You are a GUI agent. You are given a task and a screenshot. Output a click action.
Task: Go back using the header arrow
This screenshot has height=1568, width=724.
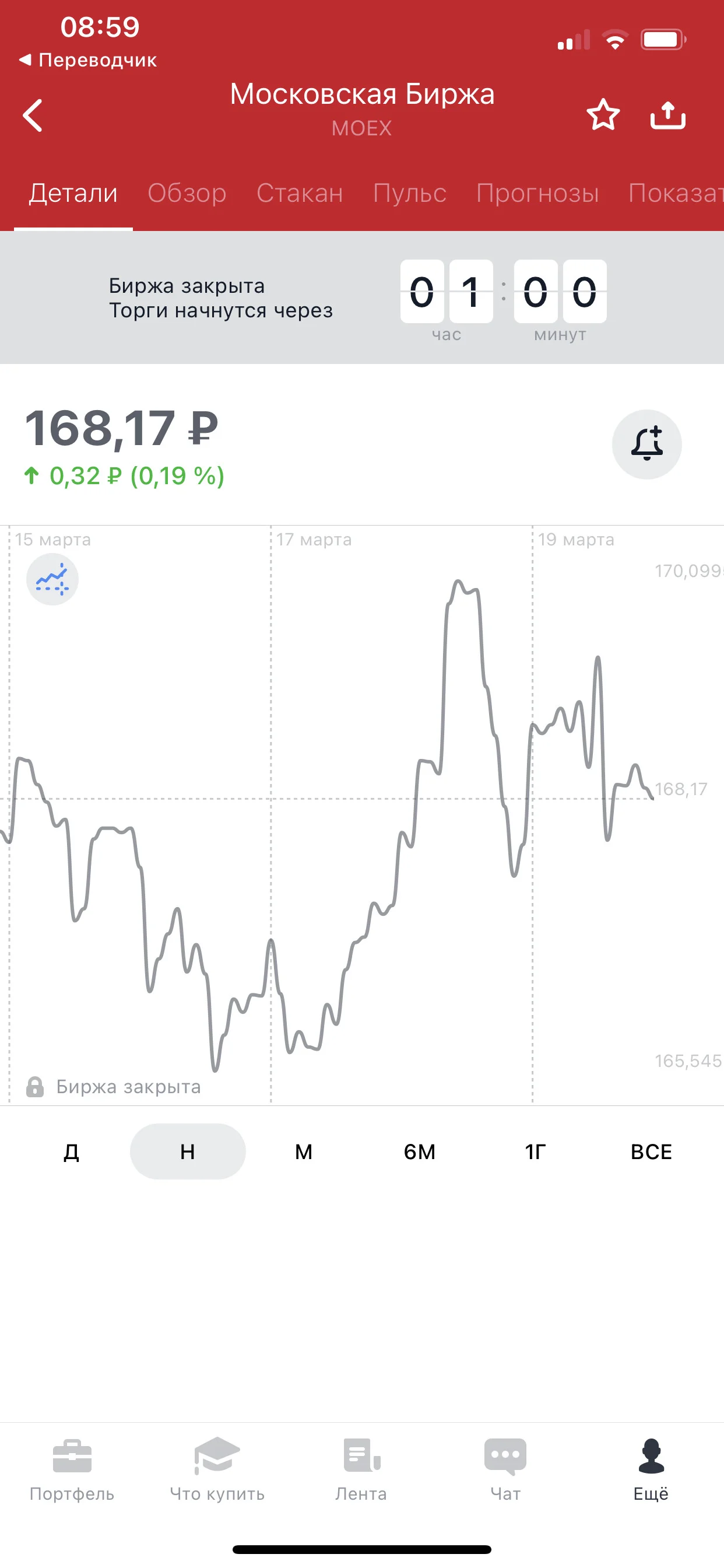click(x=33, y=115)
